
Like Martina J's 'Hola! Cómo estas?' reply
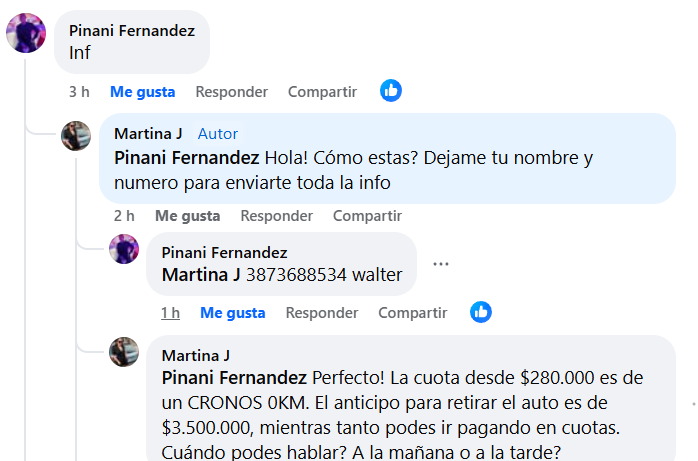[x=187, y=215]
